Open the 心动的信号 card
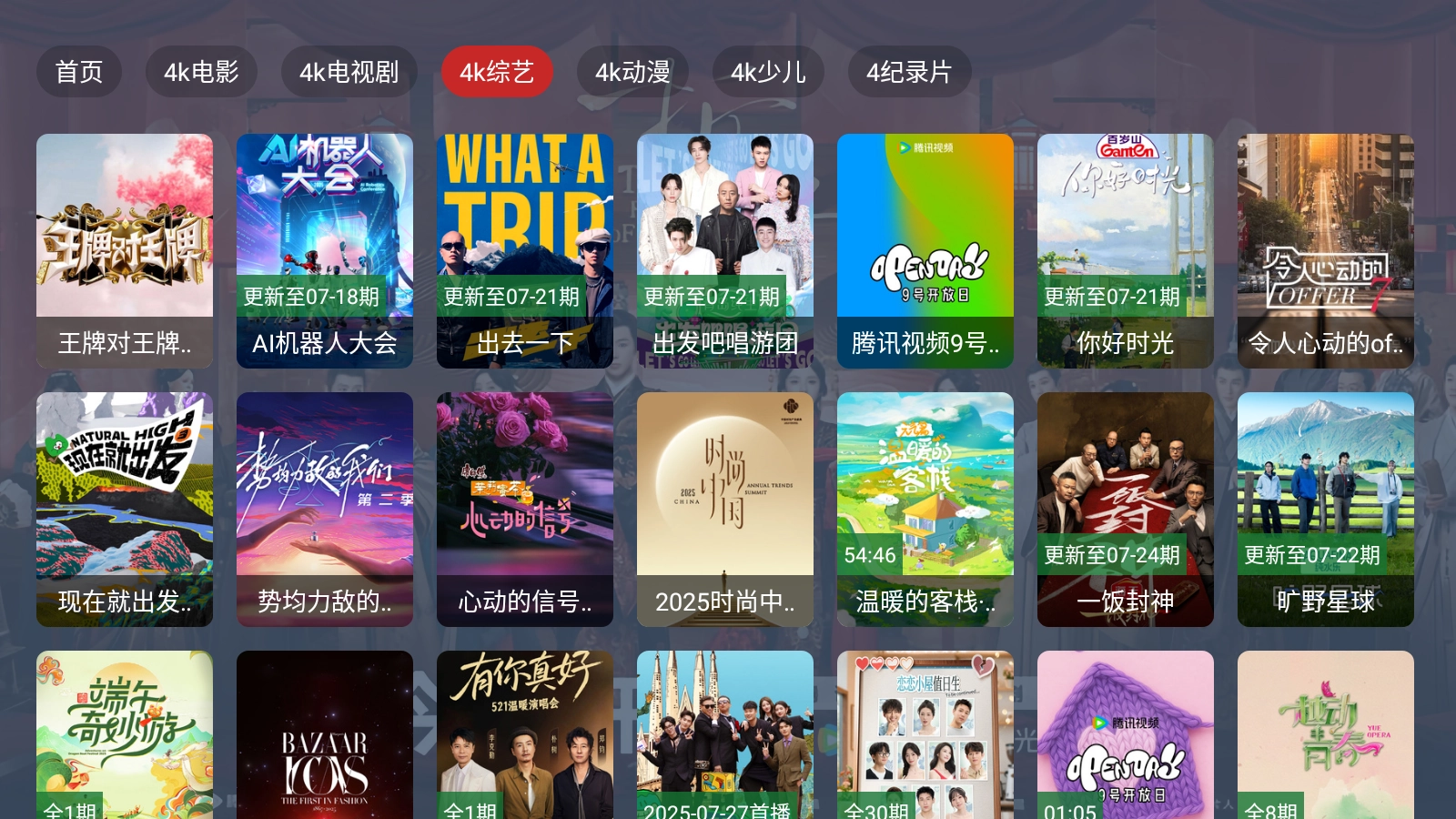Screen dimensions: 1456x819 [x=525, y=509]
